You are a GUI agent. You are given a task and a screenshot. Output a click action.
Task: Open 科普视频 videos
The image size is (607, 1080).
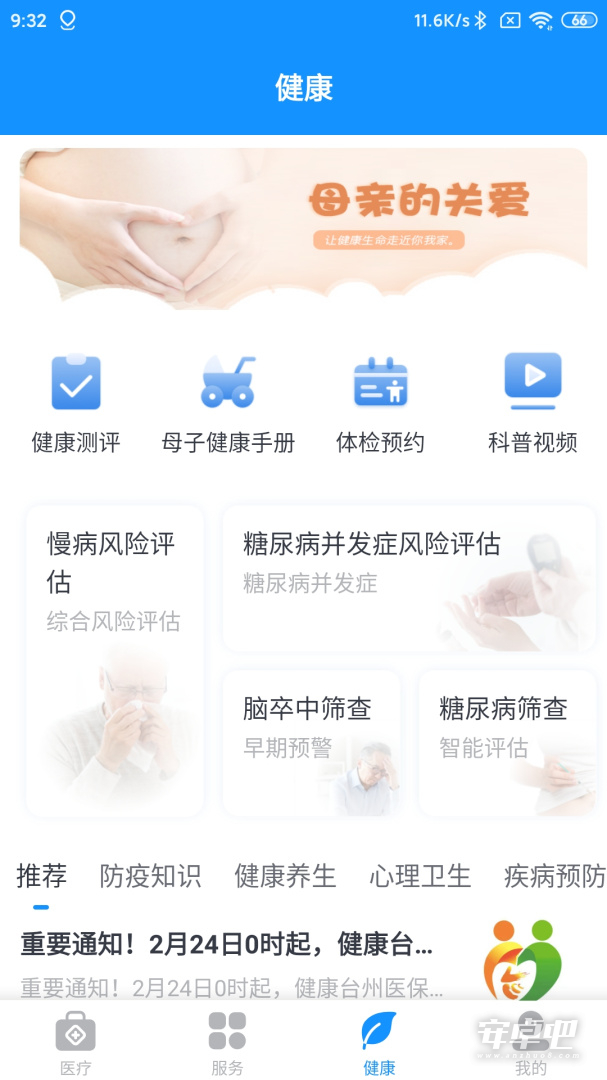[x=533, y=404]
